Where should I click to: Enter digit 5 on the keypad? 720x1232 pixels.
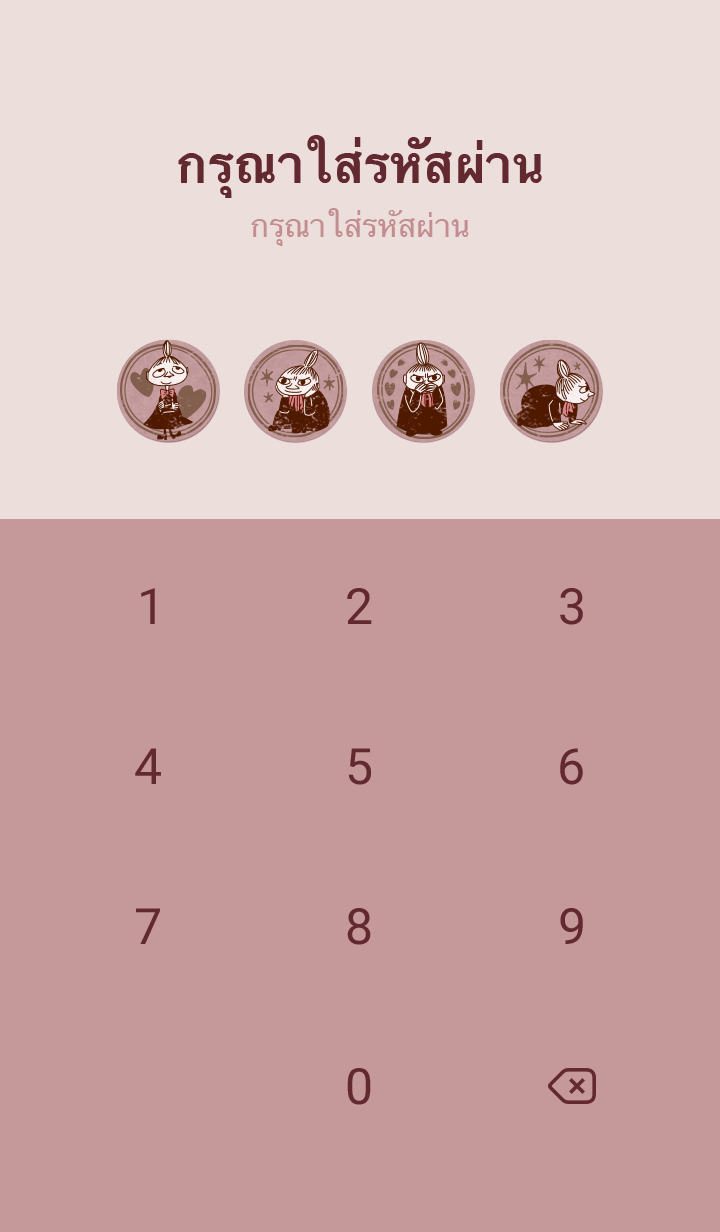click(x=359, y=767)
